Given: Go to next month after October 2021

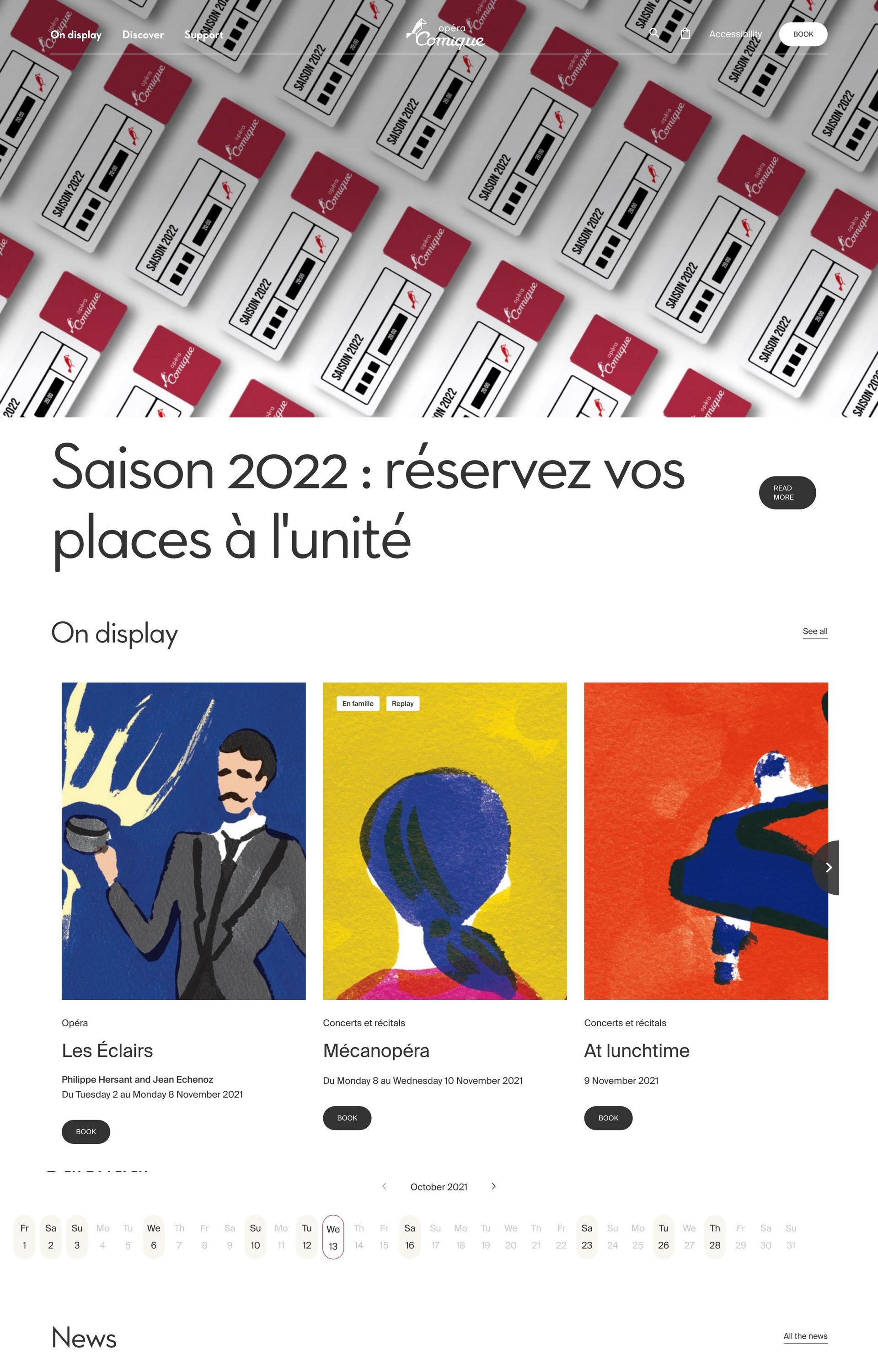Looking at the screenshot, I should coord(494,1186).
